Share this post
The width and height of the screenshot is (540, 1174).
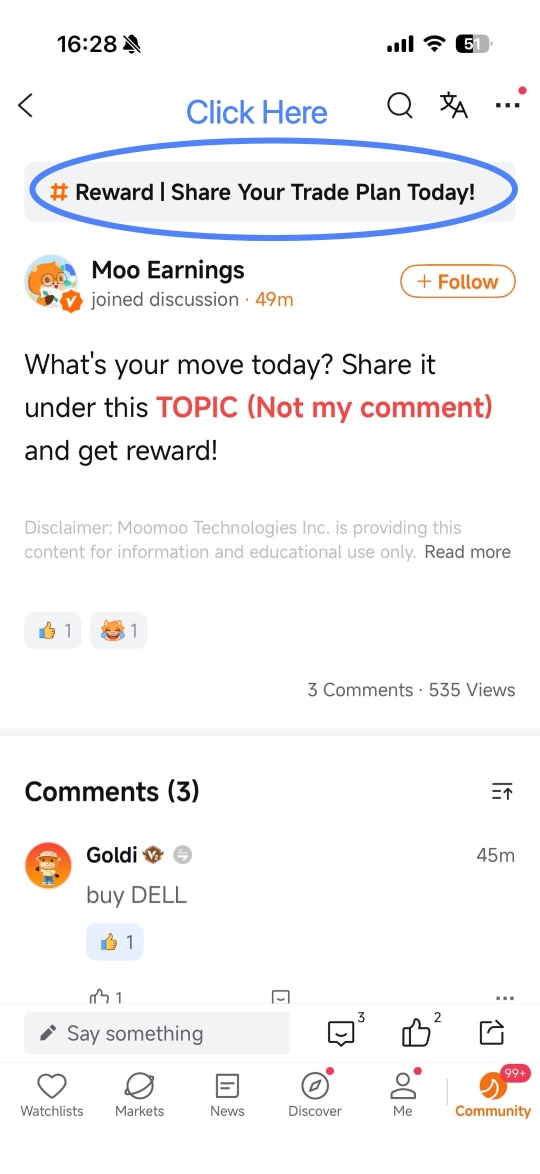tap(492, 1033)
